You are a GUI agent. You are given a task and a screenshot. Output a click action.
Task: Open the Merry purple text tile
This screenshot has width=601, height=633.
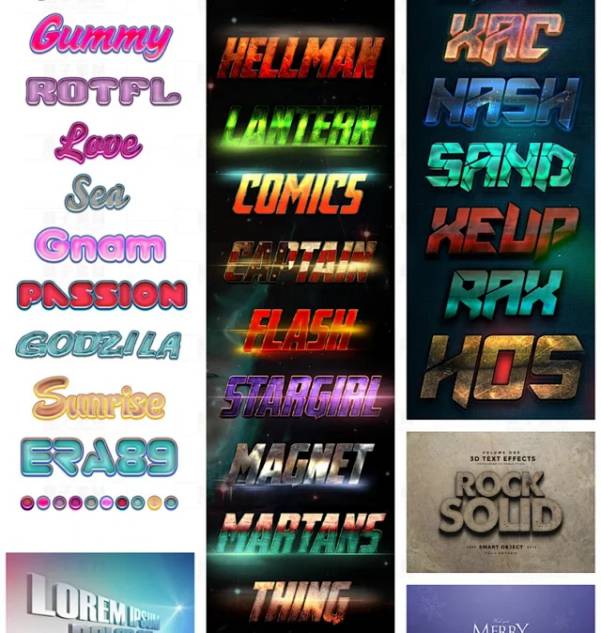click(500, 610)
